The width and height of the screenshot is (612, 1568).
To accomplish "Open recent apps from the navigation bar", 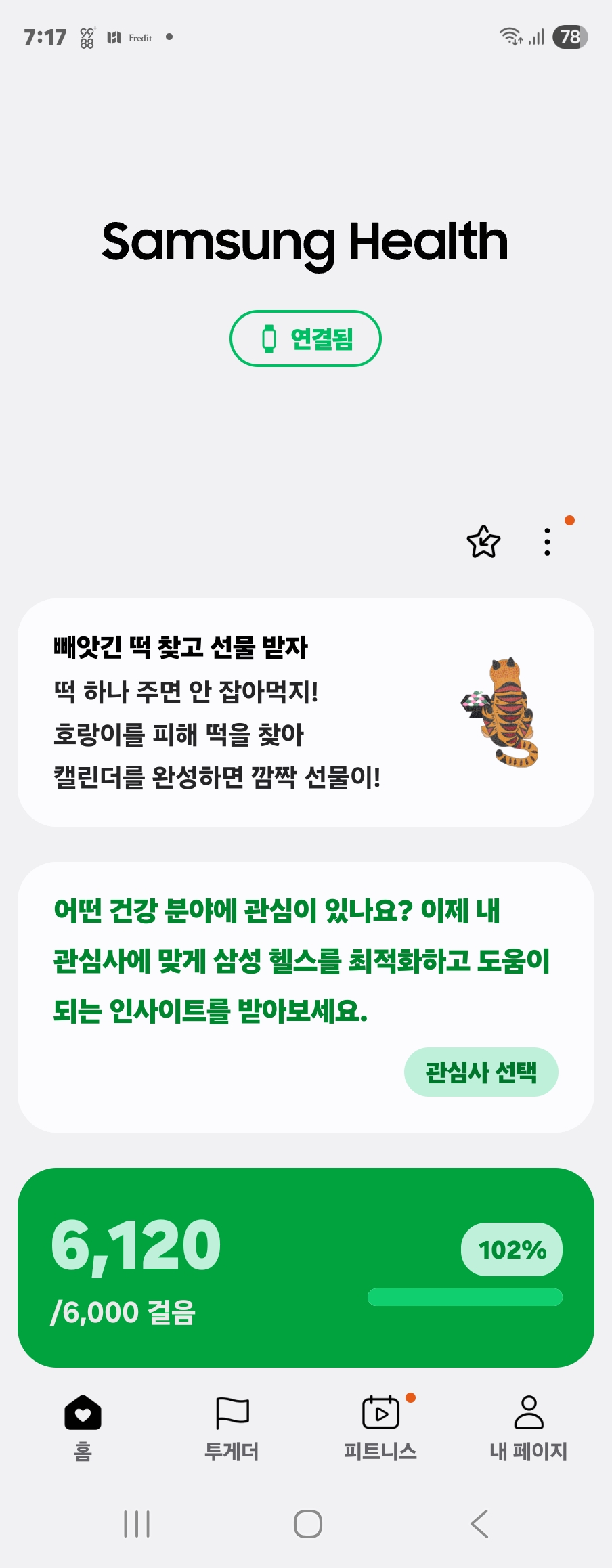I will coord(137,1524).
